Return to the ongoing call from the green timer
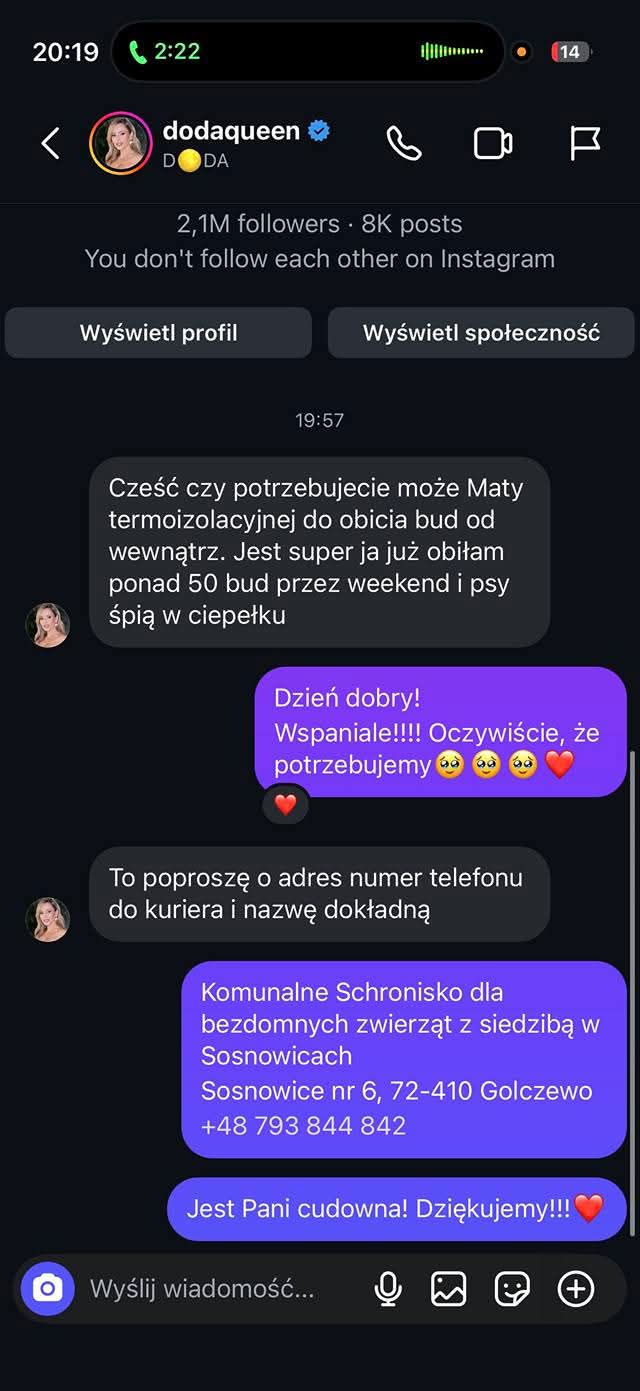Image resolution: width=640 pixels, height=1391 pixels. [x=166, y=51]
